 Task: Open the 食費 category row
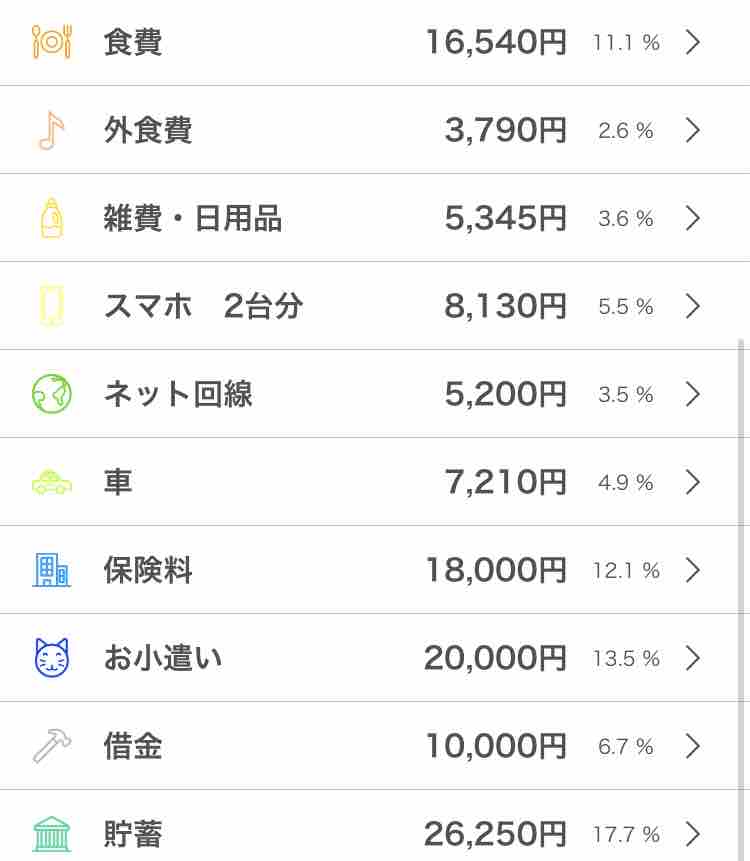[375, 43]
